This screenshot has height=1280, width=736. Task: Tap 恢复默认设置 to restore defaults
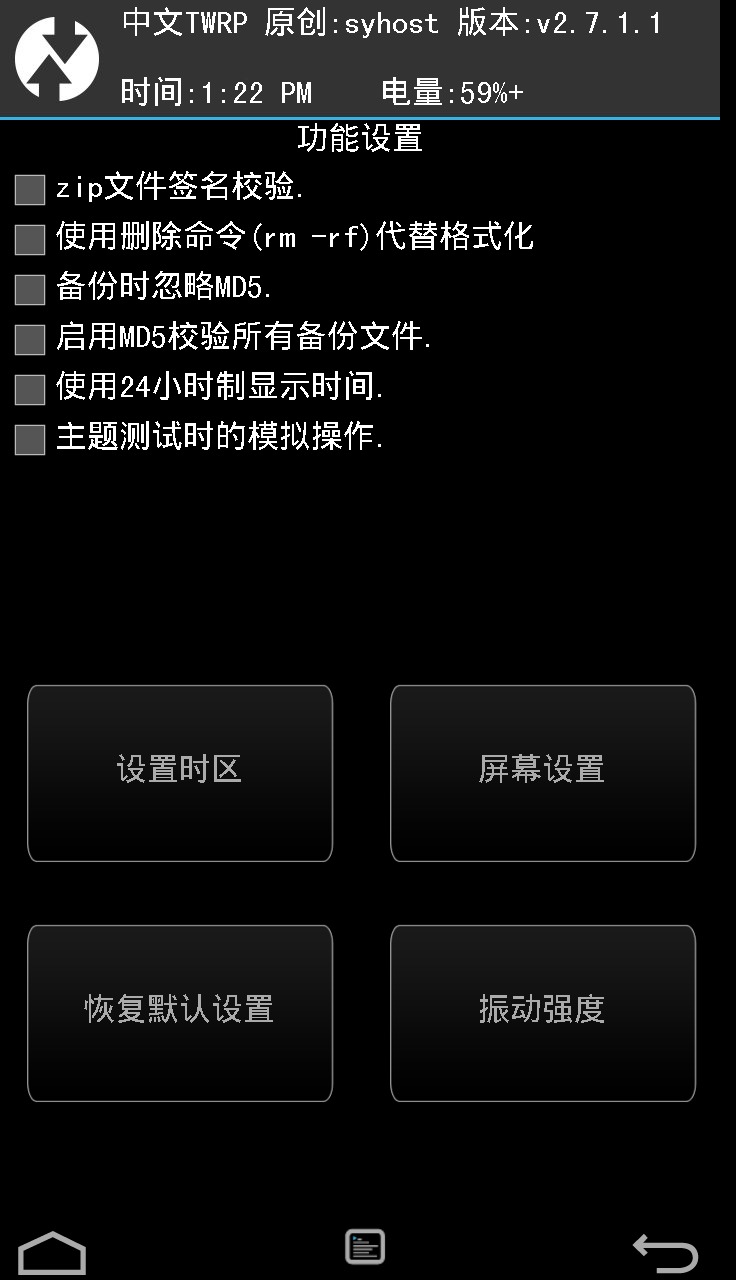coord(180,1013)
